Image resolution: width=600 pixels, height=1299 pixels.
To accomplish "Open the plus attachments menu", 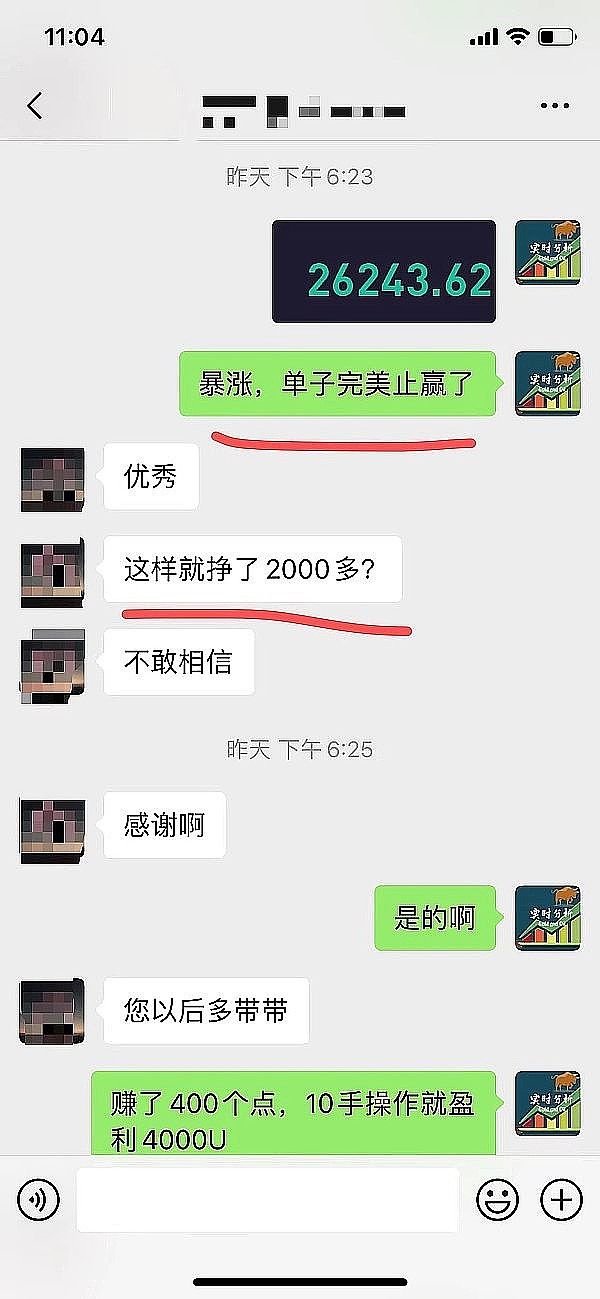I will tap(560, 1199).
